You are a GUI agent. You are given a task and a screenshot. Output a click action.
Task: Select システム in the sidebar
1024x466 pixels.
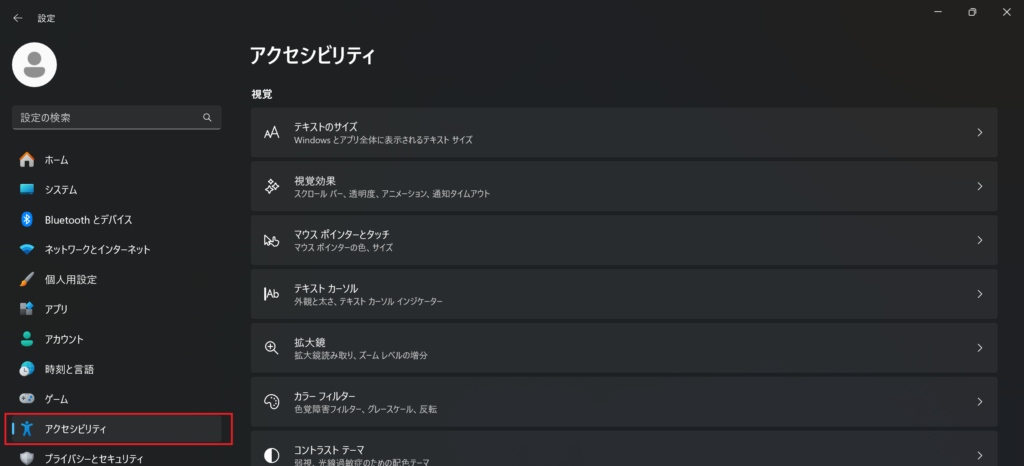[x=61, y=190]
